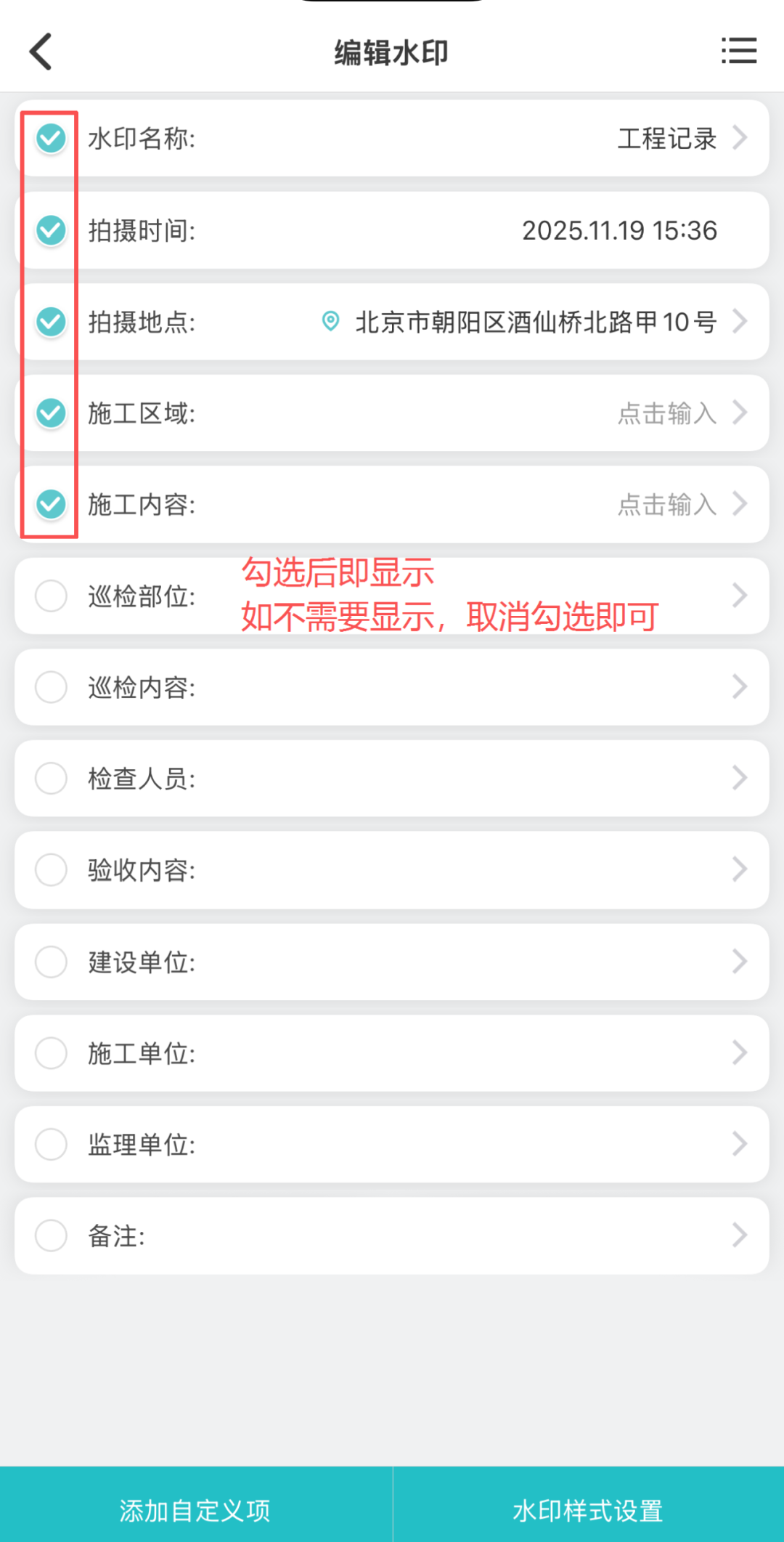Go back from the 编辑水印 page
This screenshot has height=1542, width=784.
point(41,52)
